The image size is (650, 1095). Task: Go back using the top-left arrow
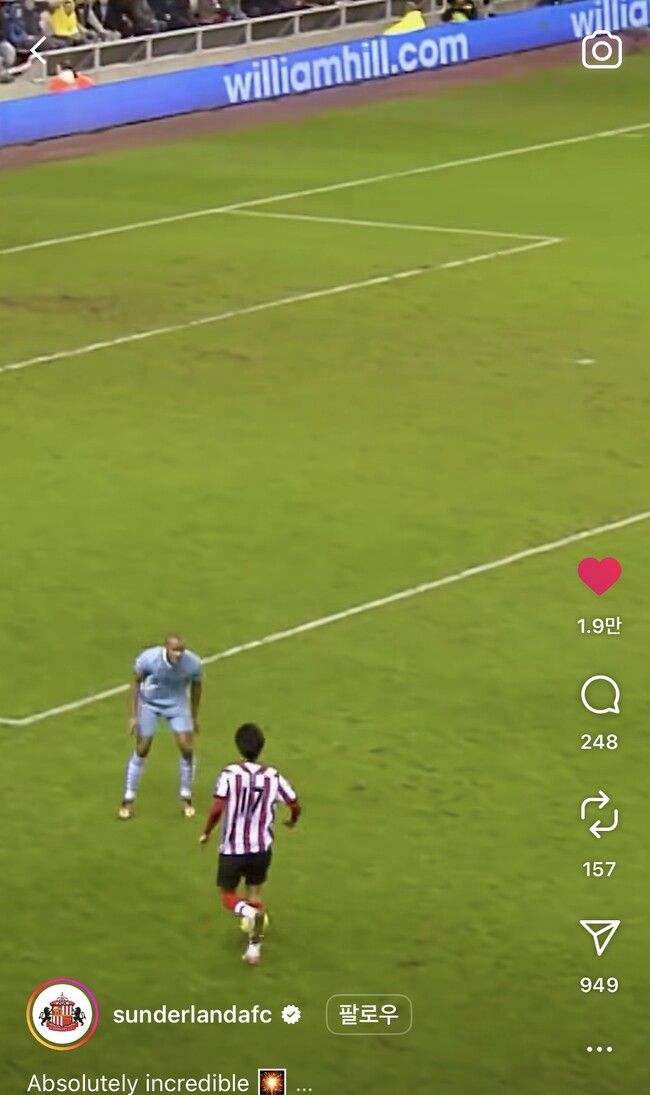pos(38,50)
